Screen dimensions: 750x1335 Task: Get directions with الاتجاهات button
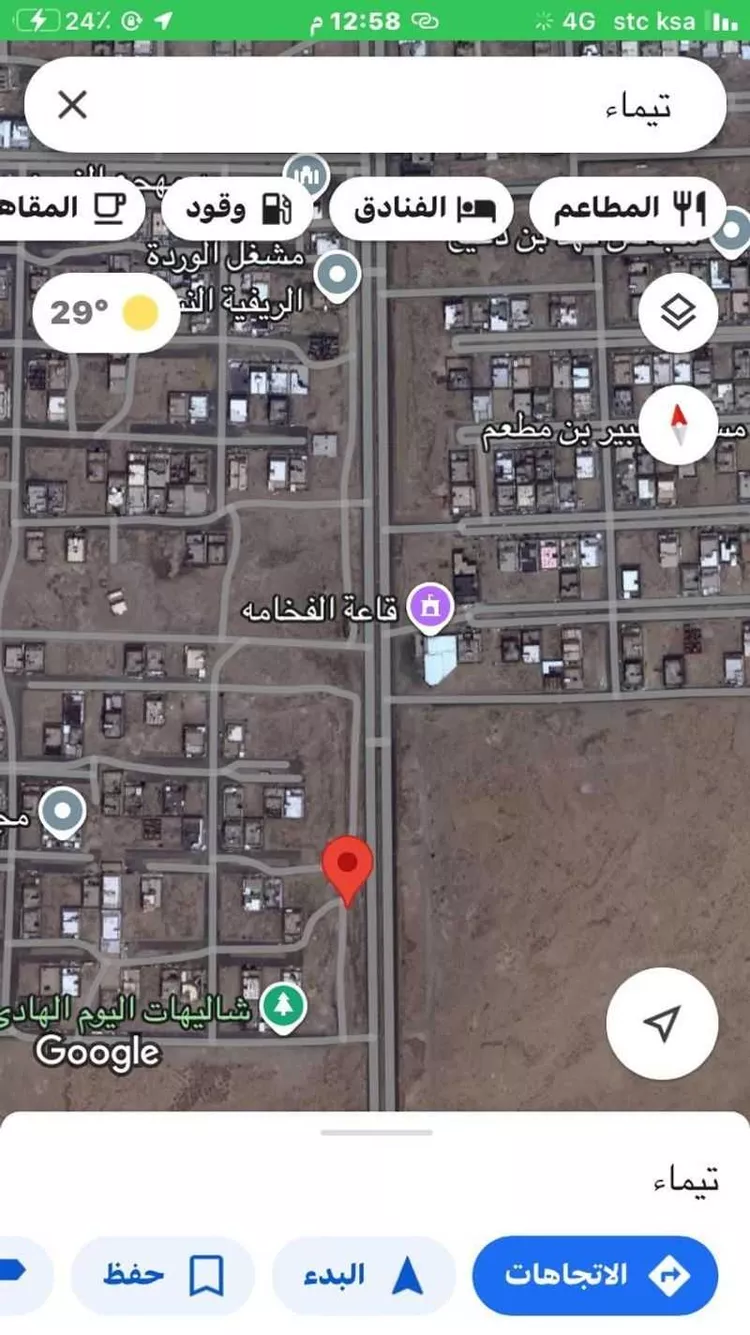pos(594,1275)
